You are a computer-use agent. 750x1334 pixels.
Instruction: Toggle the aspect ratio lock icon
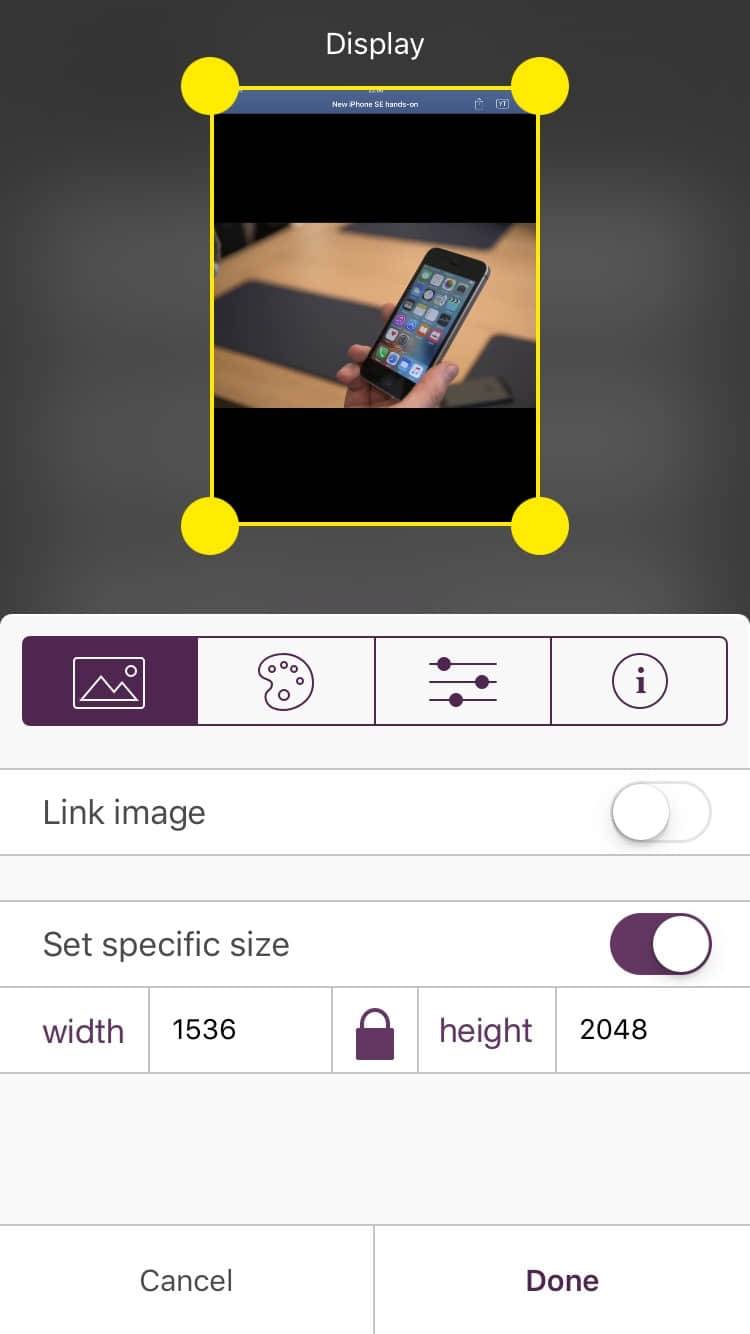[x=375, y=1032]
